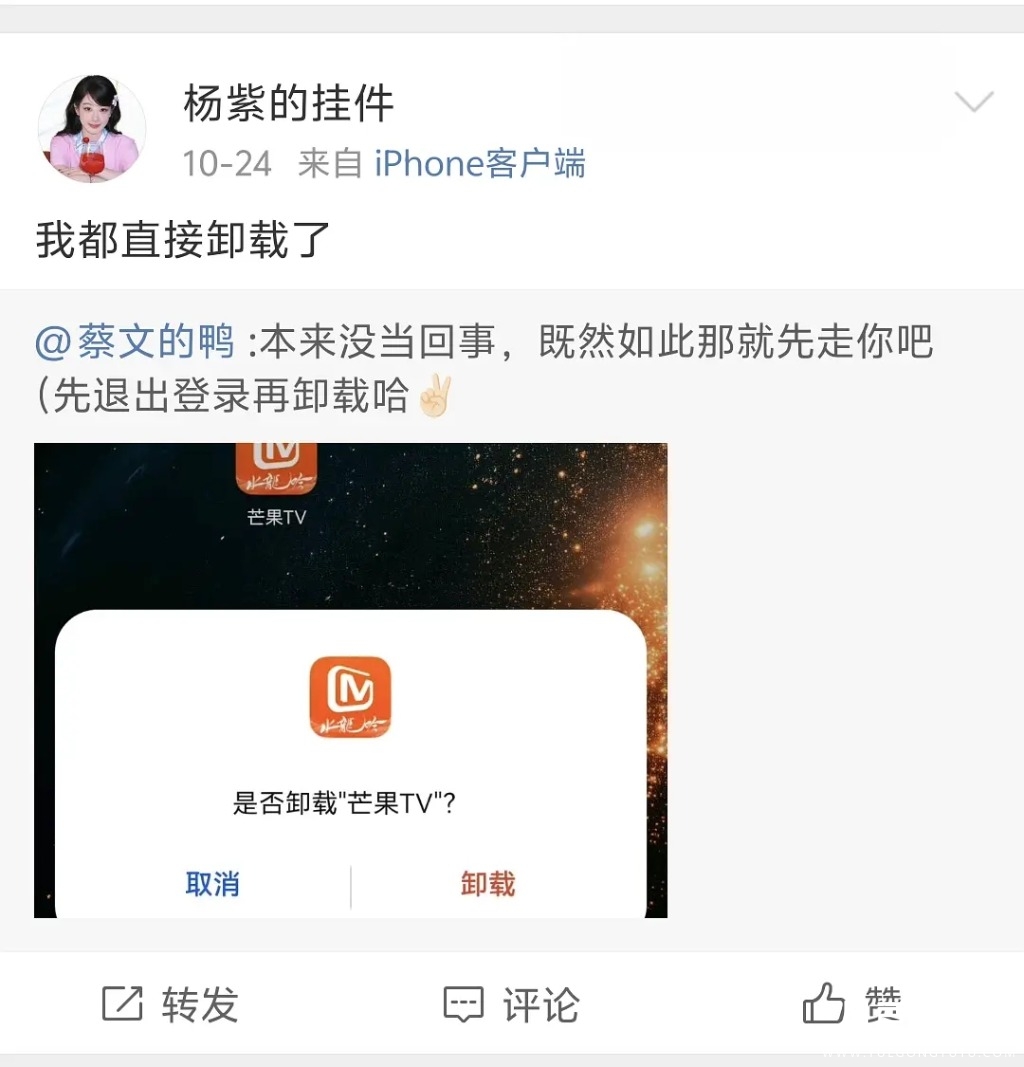Expand the post options chevron
Viewport: 1024px width, 1067px height.
pyautogui.click(x=973, y=102)
